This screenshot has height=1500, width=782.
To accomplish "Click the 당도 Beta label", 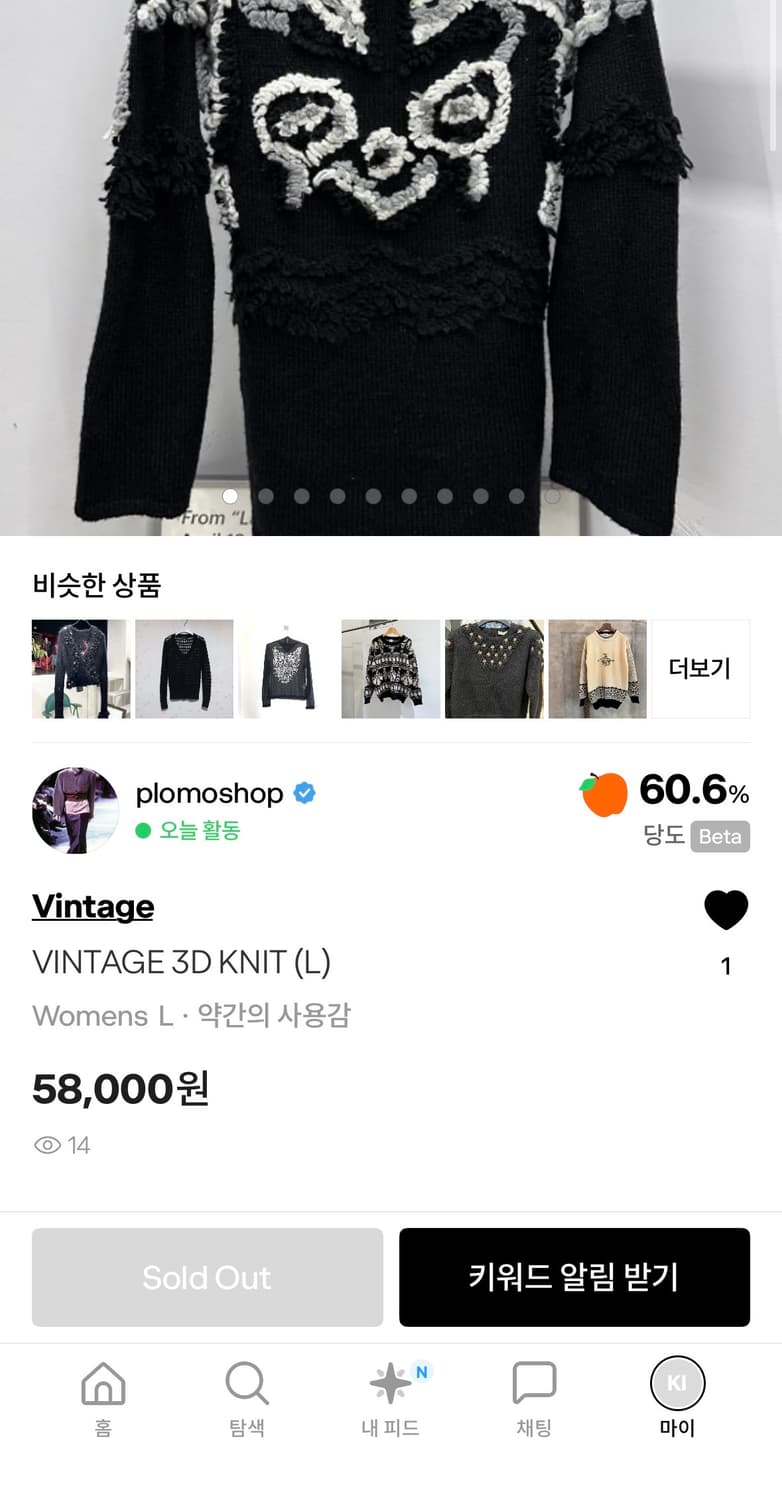I will click(720, 837).
